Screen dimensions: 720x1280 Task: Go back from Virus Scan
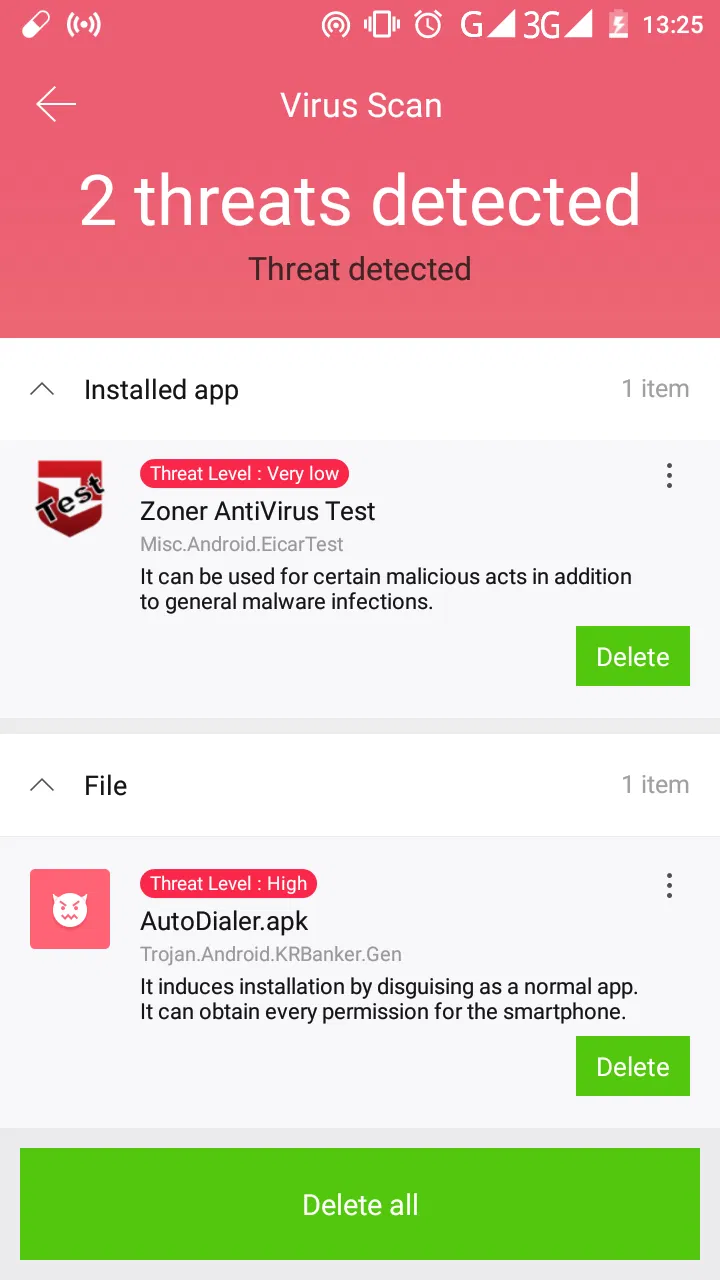pyautogui.click(x=56, y=104)
